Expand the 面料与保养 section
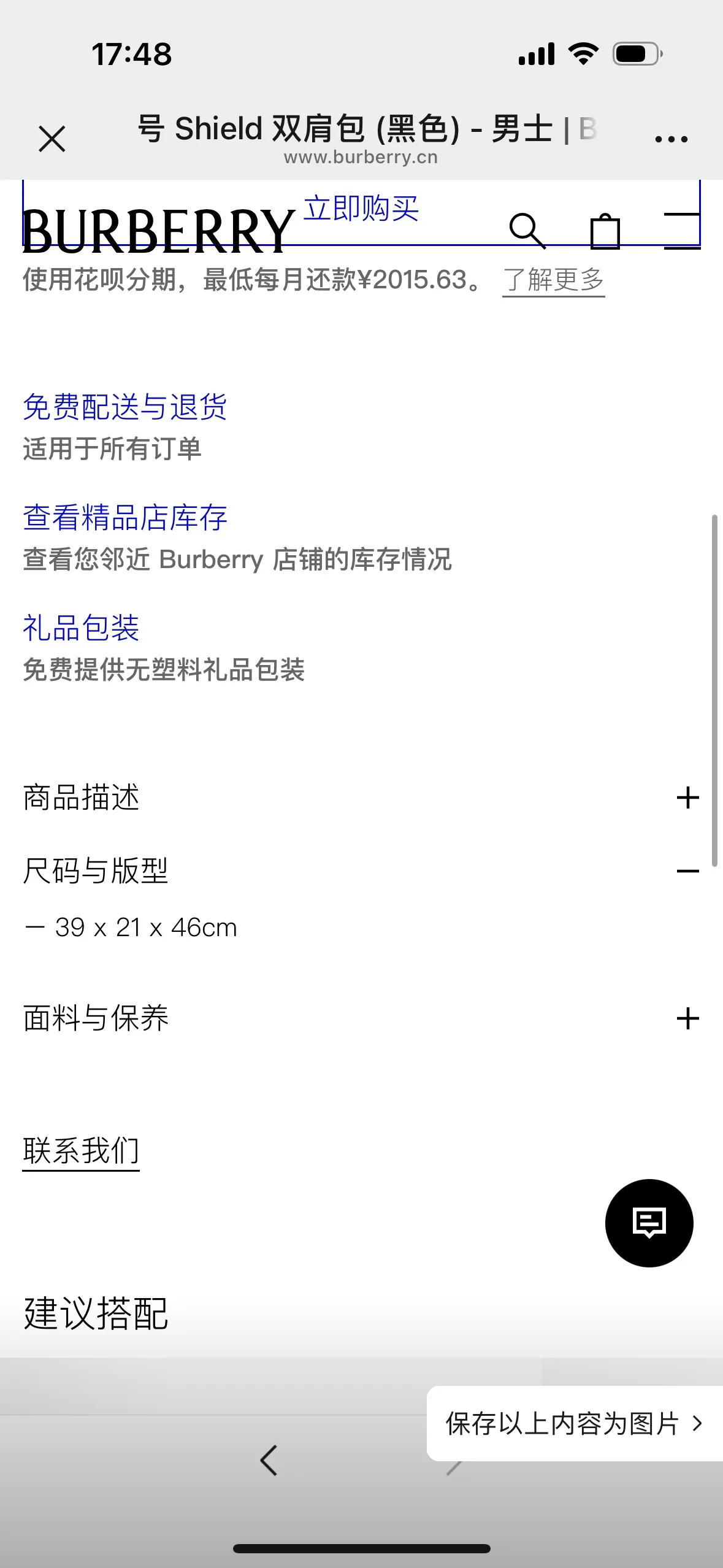 (361, 1018)
